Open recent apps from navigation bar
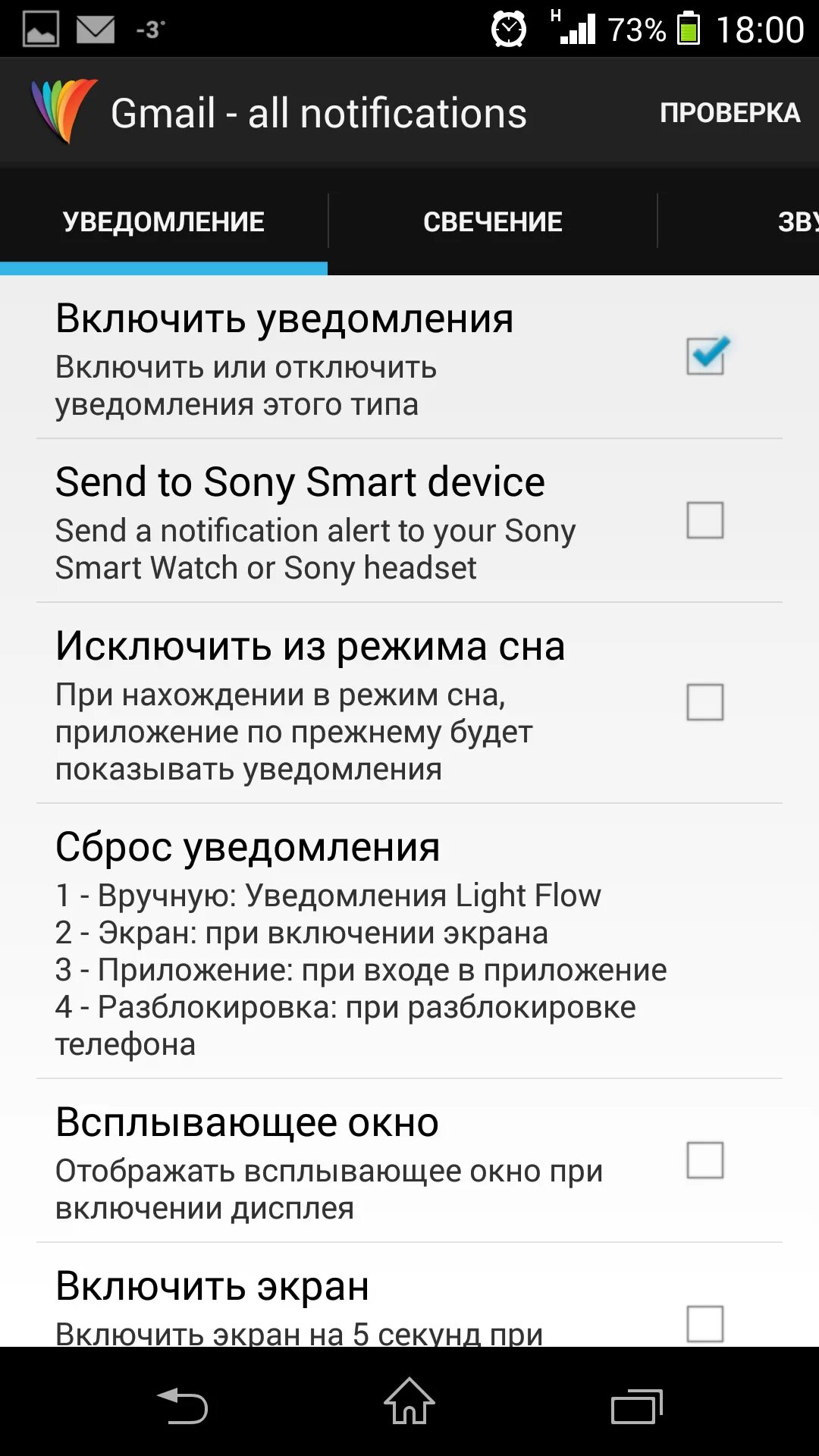Image resolution: width=819 pixels, height=1456 pixels. point(637,1405)
